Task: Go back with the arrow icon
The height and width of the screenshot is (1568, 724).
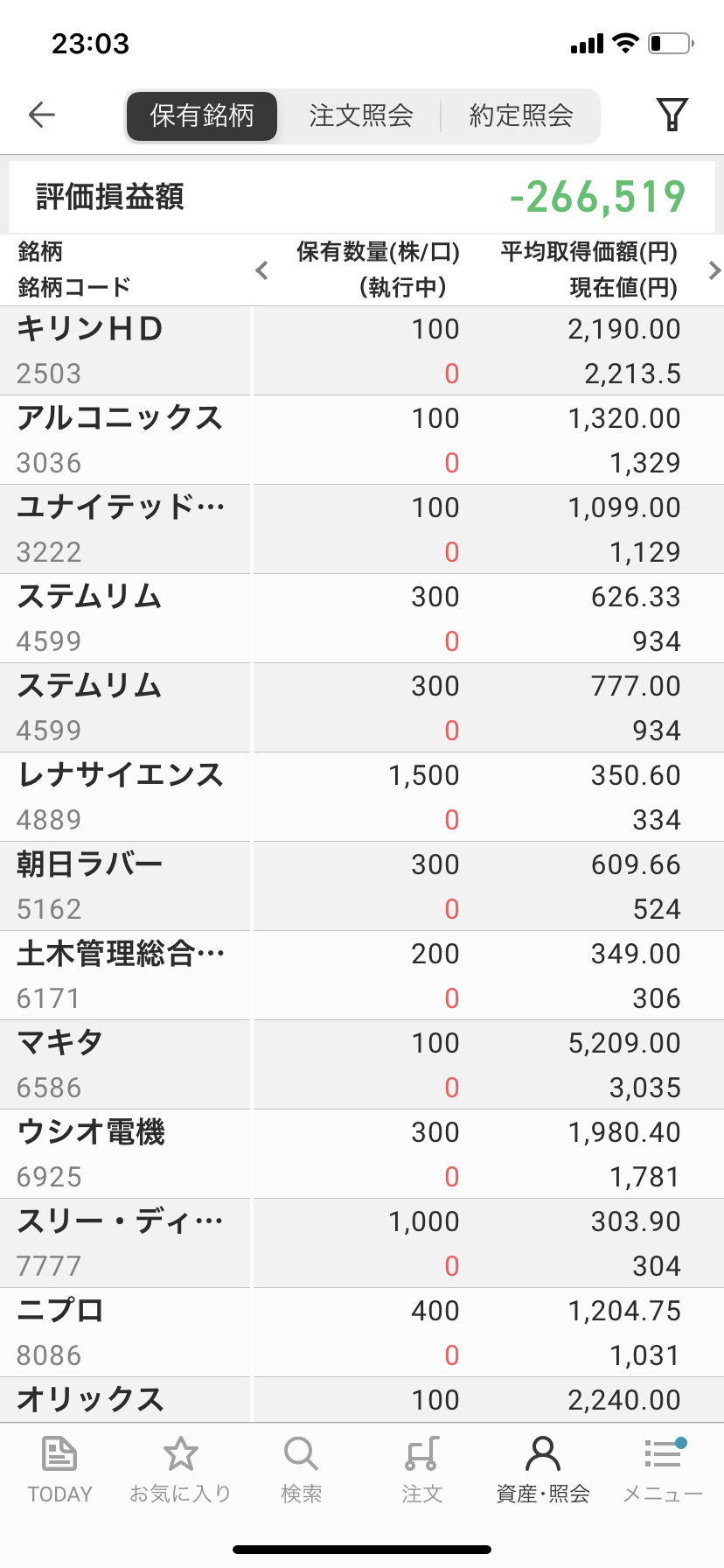Action: (42, 115)
